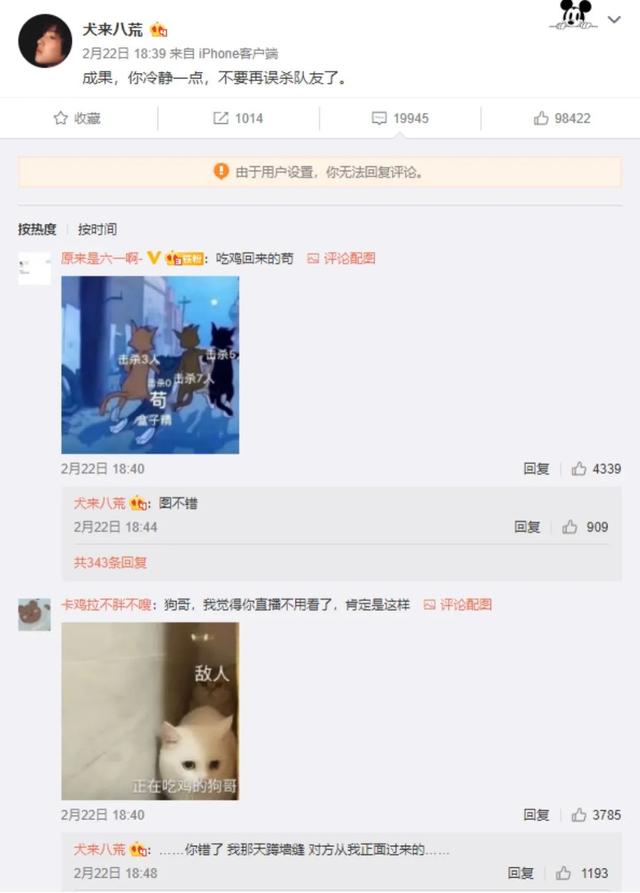Tap 收藏 to bookmark the post
The width and height of the screenshot is (640, 893).
pos(77,118)
